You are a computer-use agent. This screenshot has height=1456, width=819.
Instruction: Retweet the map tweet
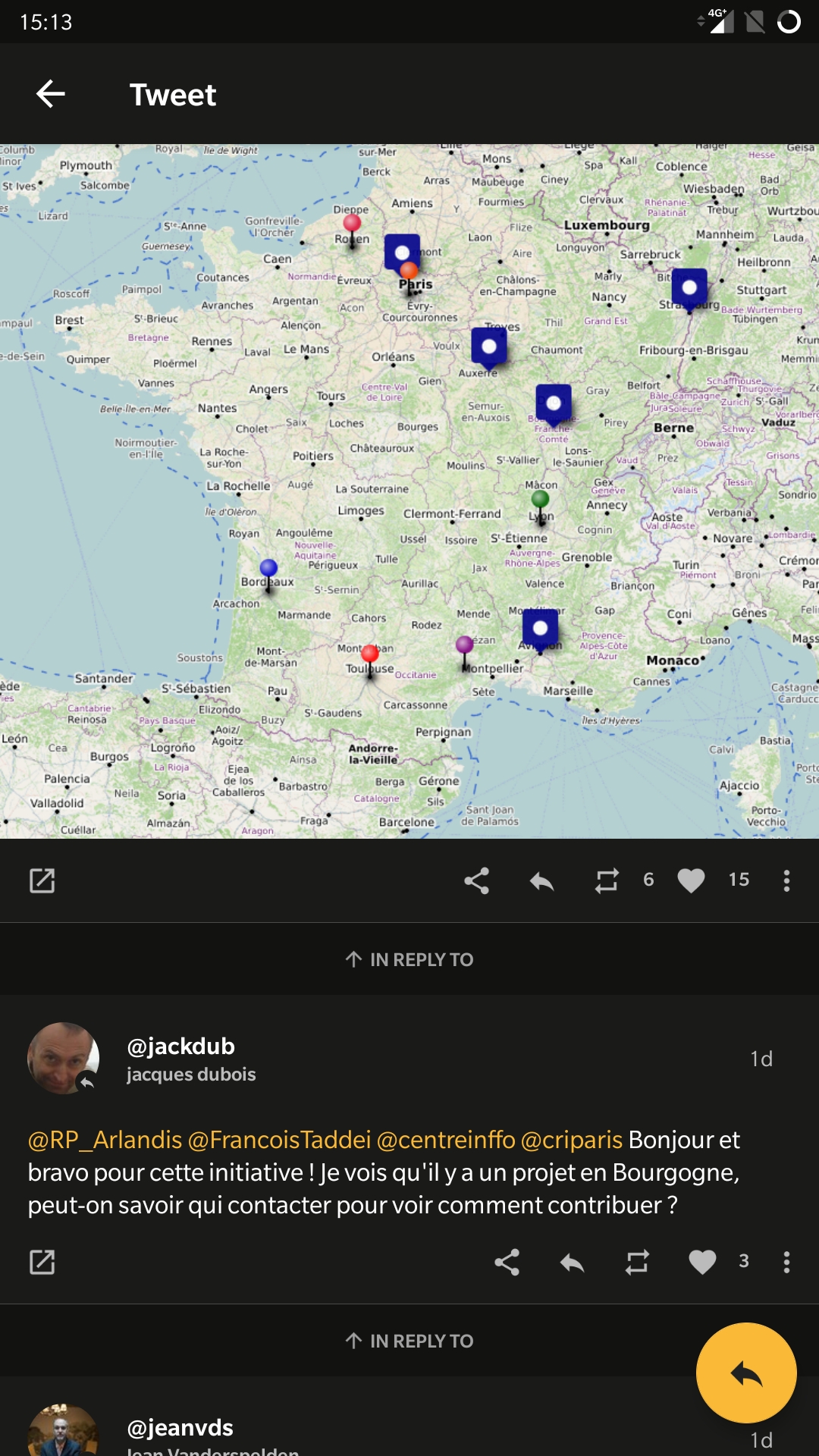pyautogui.click(x=607, y=880)
